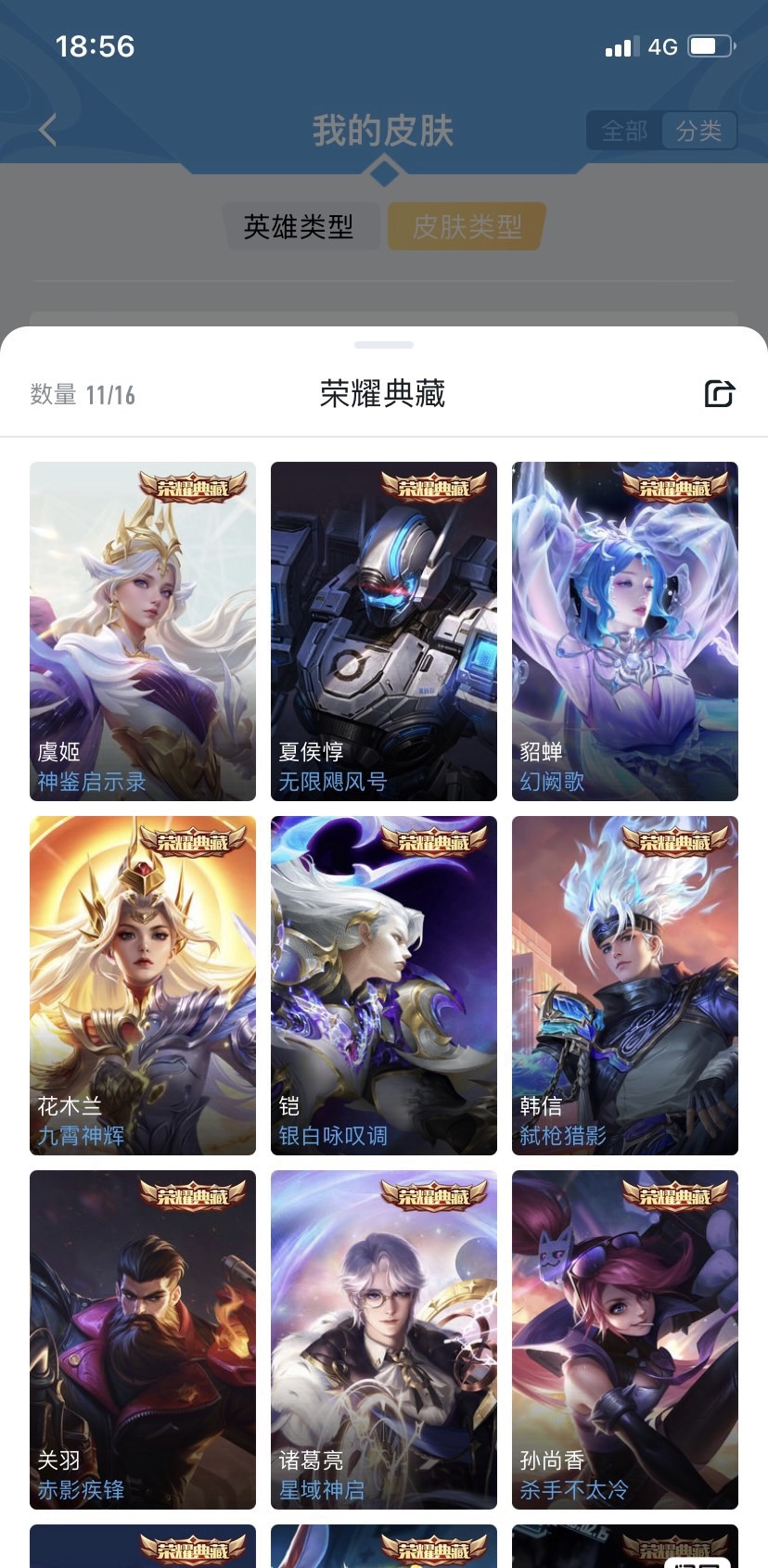Select the 英雄类型 tab
768x1568 pixels.
[x=299, y=226]
